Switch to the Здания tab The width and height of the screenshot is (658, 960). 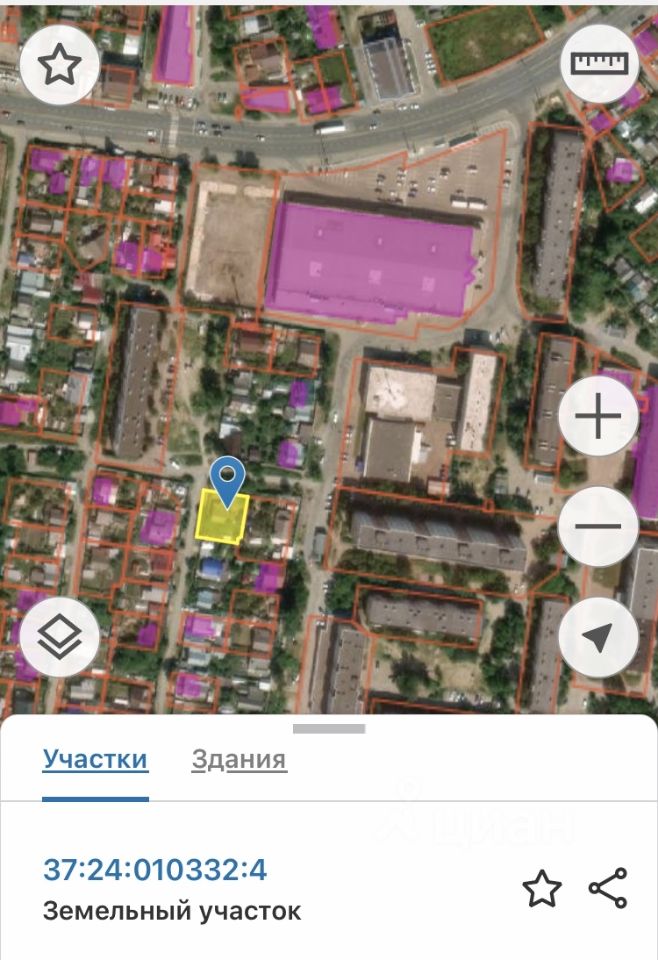click(239, 760)
